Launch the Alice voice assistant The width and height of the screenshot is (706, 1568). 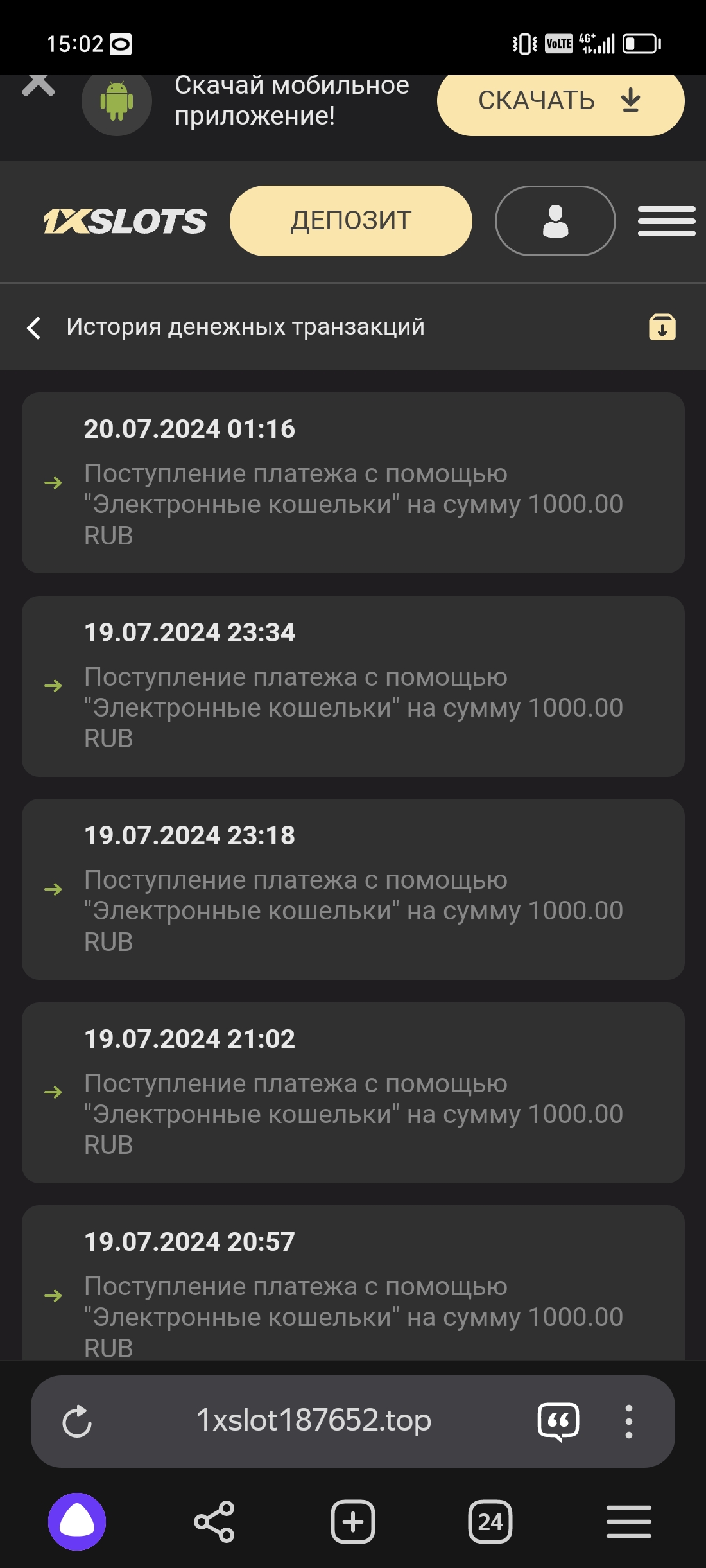coord(77,1521)
